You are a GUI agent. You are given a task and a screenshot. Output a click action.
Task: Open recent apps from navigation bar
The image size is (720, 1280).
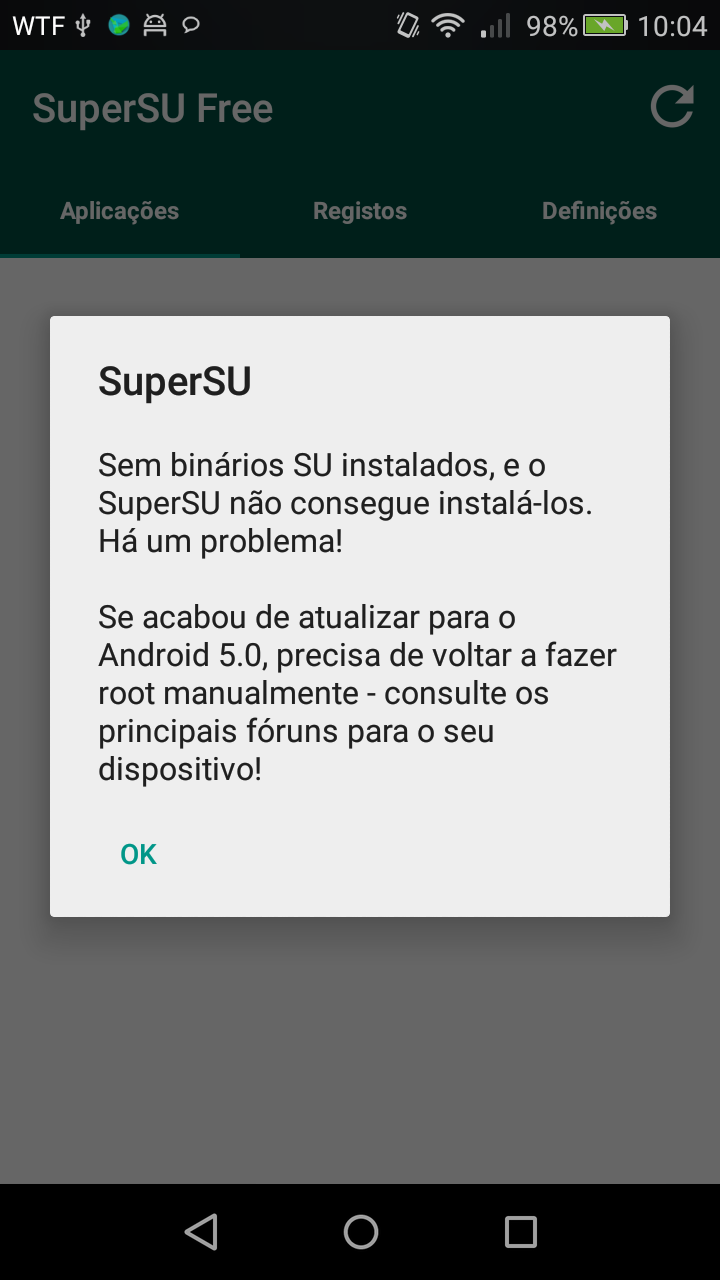pyautogui.click(x=520, y=1232)
